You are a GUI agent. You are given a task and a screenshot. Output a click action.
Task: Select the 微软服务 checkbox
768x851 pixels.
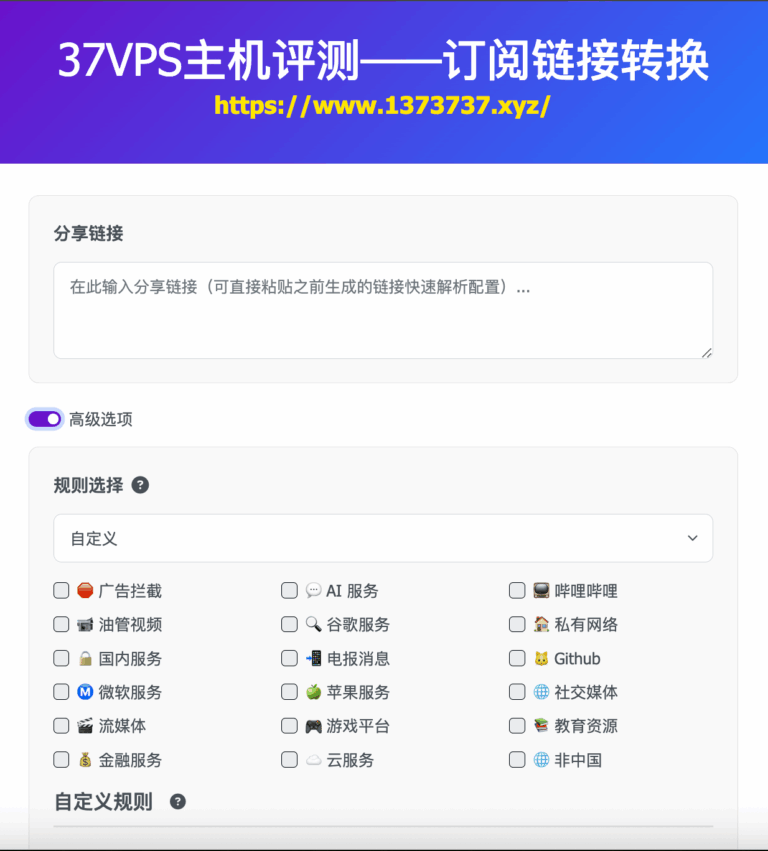pos(61,692)
